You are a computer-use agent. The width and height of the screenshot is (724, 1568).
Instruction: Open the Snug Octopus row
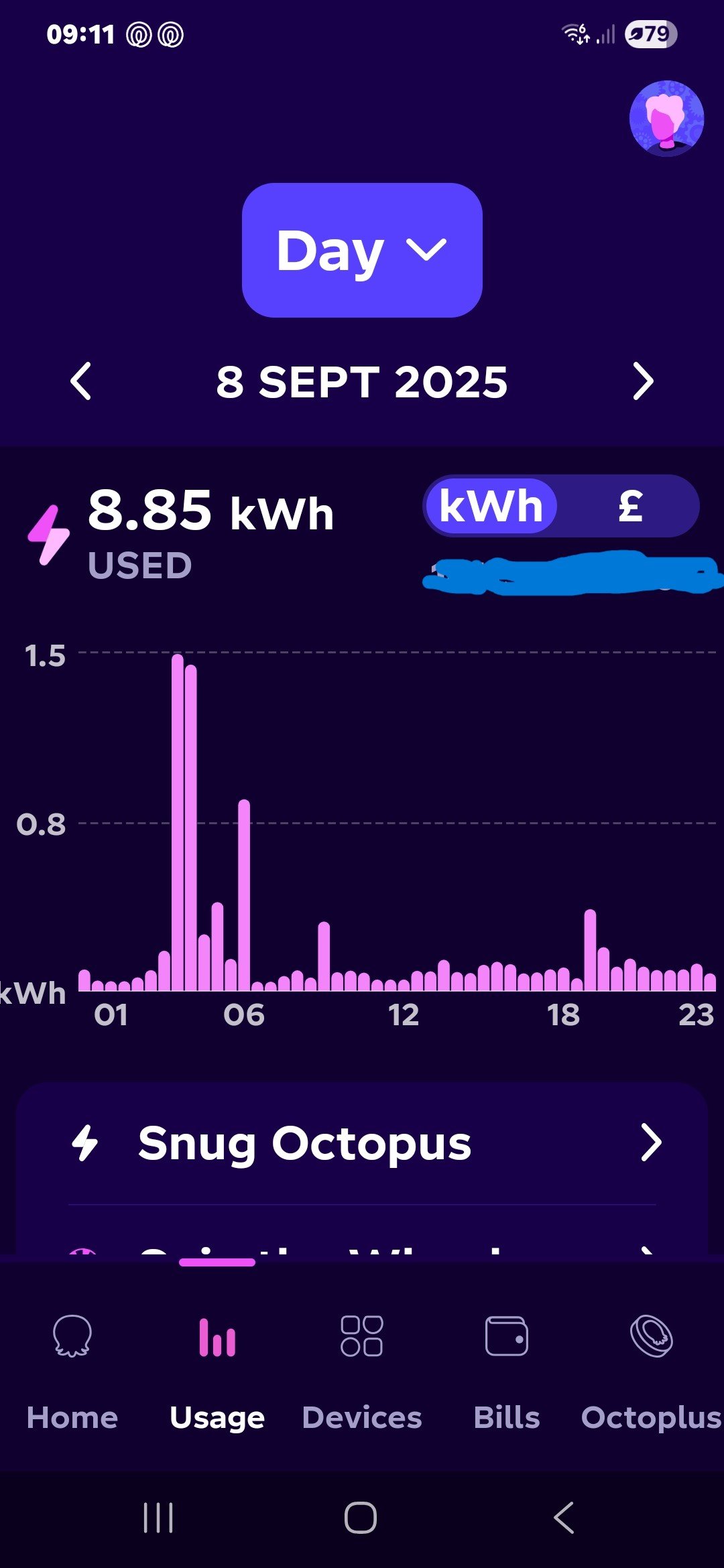(x=362, y=1143)
